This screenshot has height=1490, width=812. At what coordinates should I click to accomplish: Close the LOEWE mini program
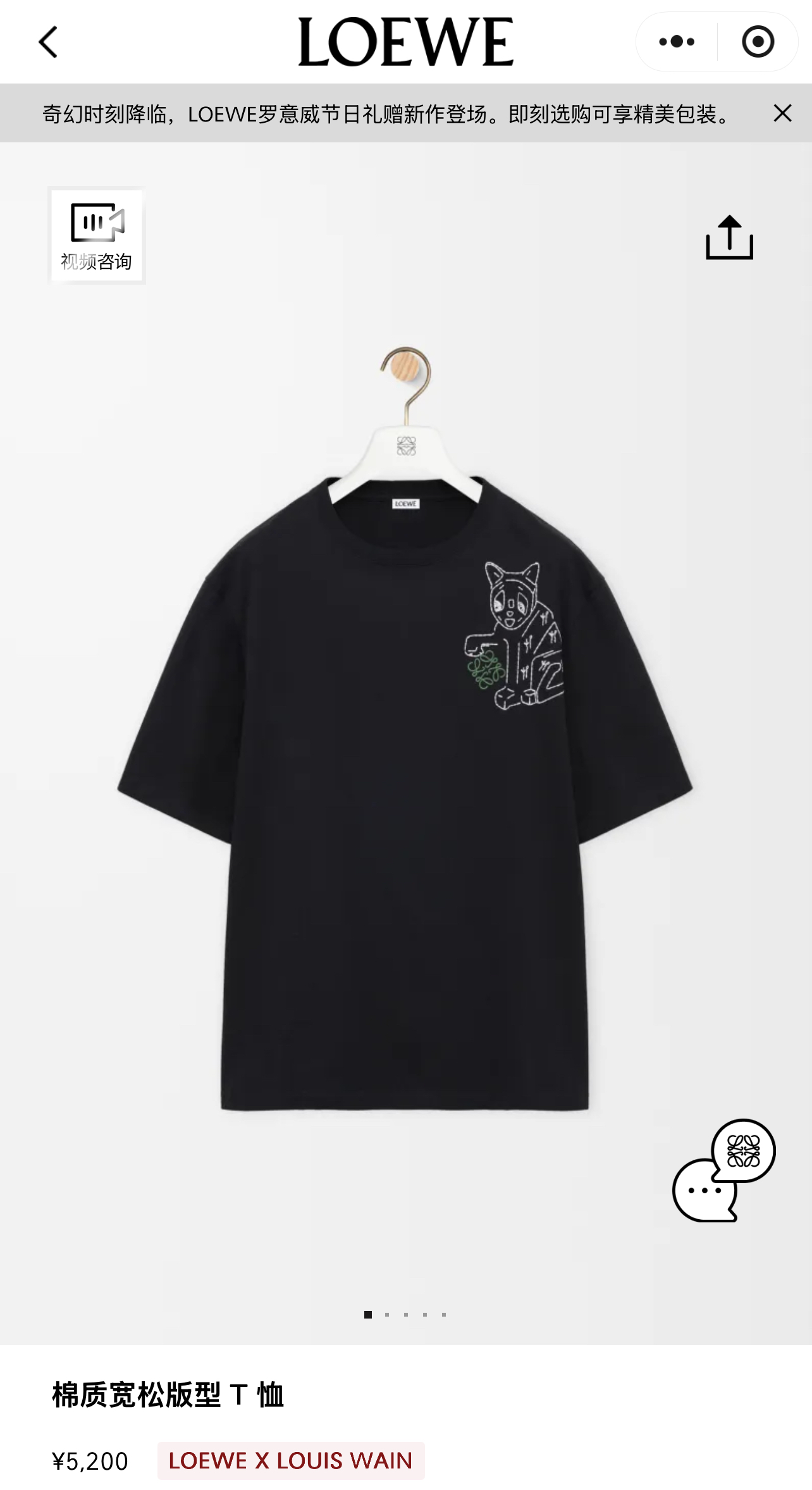758,42
